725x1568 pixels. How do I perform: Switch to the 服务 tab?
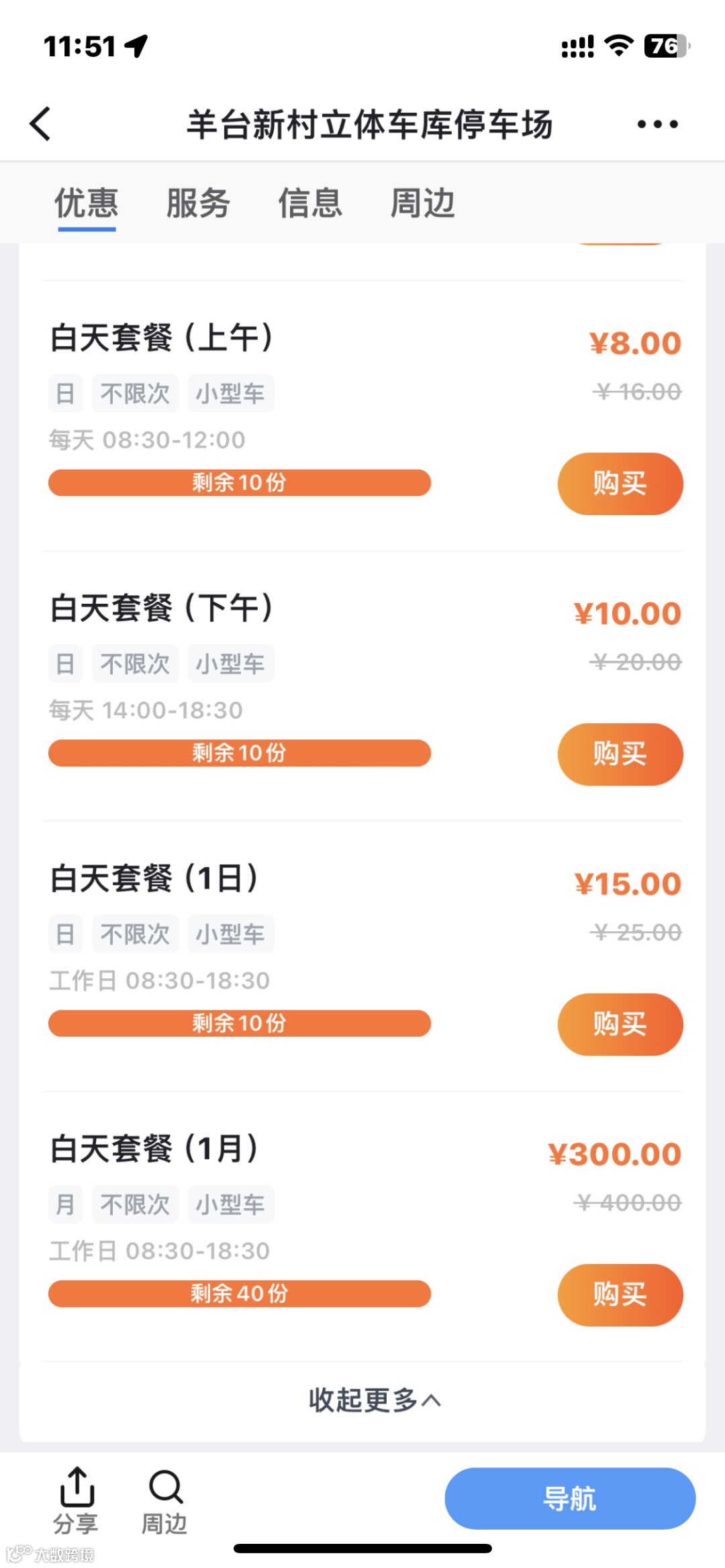(198, 203)
